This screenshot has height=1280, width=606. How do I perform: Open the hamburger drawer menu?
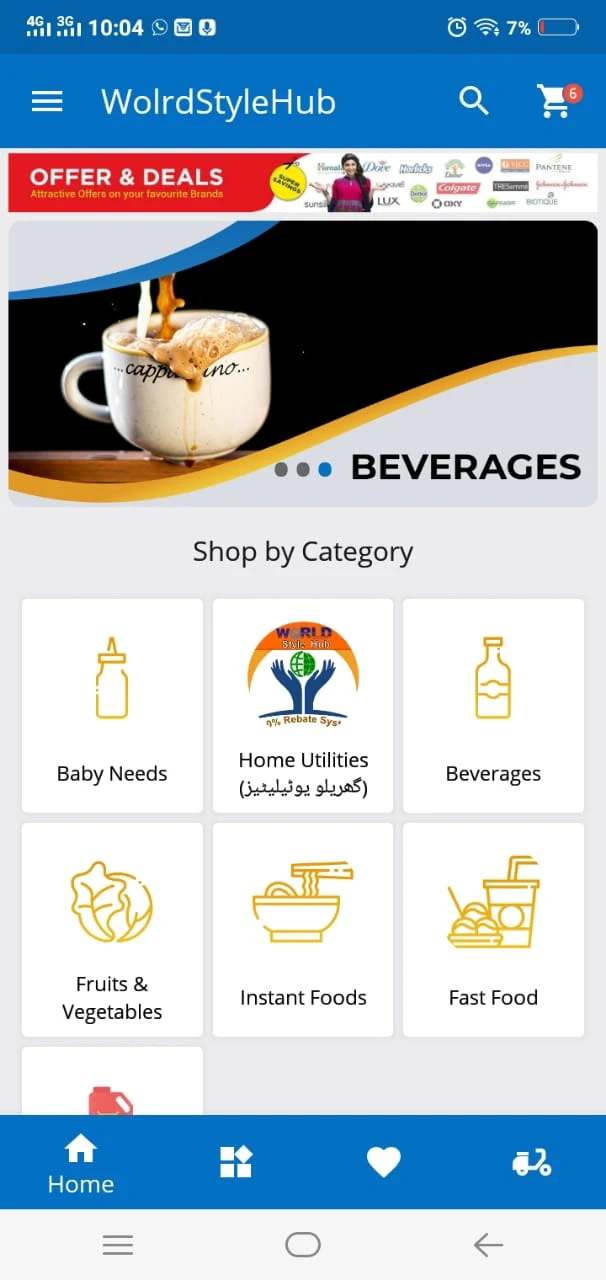pyautogui.click(x=47, y=101)
